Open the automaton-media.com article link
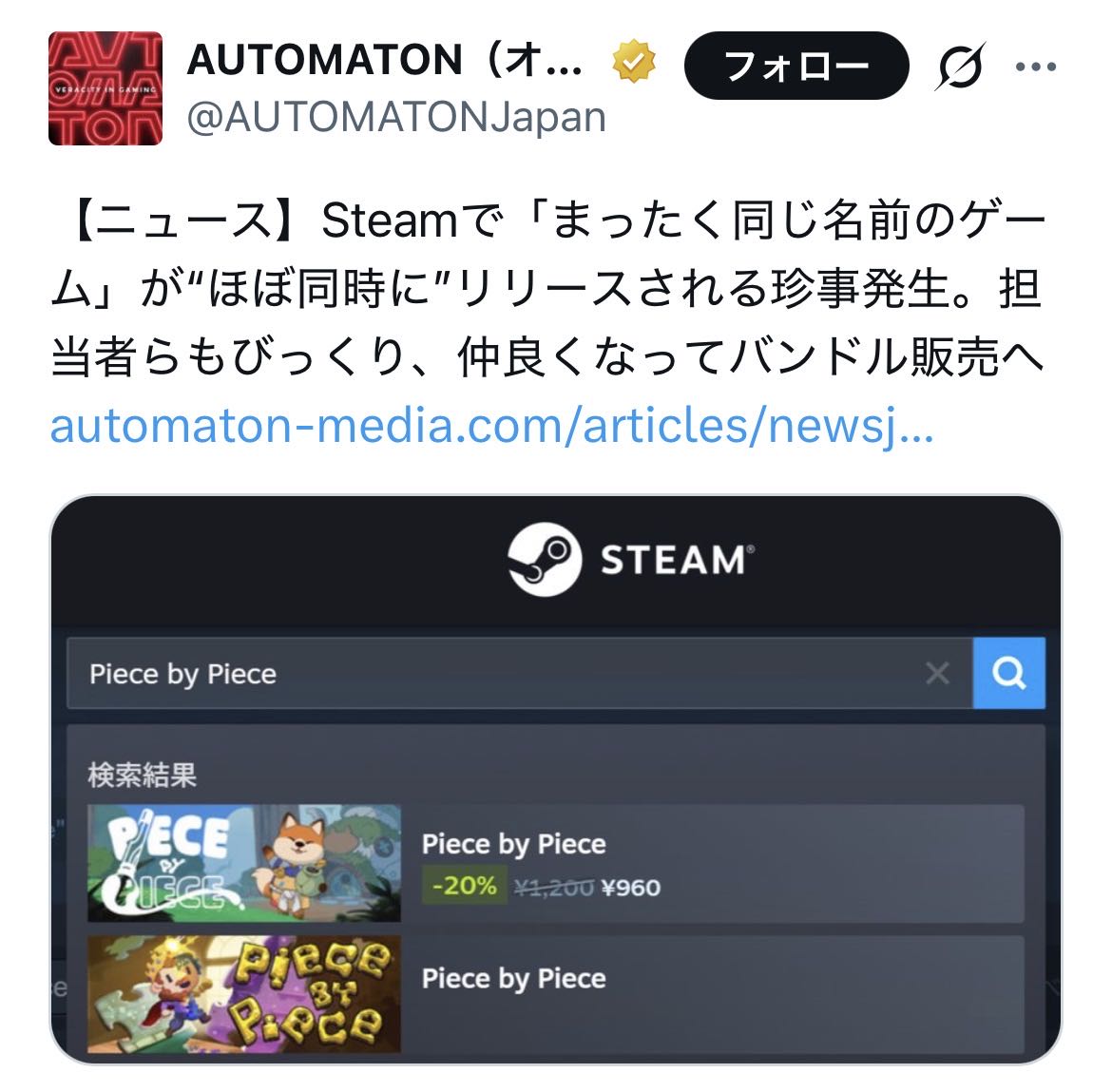Screen dimensions: 1112x1092 click(491, 426)
